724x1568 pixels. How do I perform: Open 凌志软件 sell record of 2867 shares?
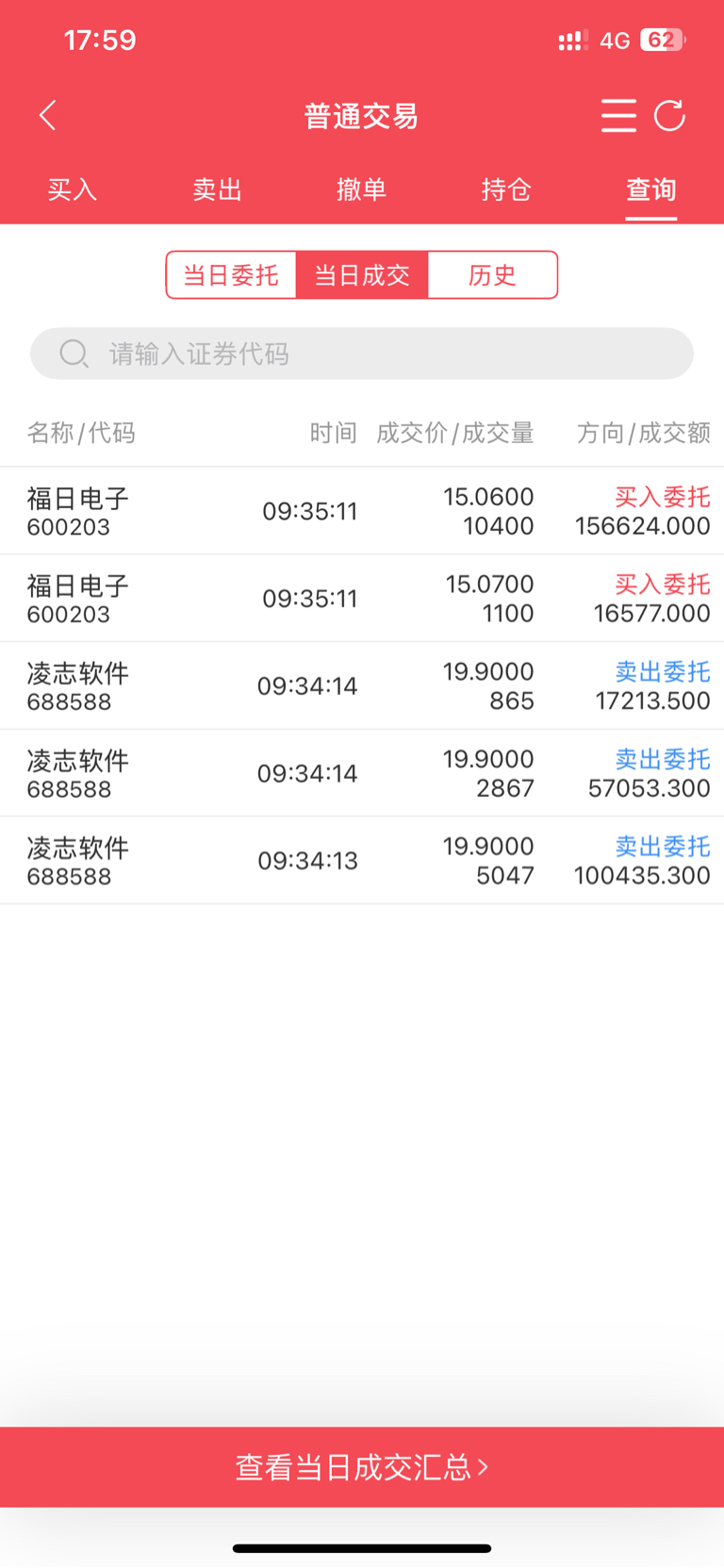point(362,773)
